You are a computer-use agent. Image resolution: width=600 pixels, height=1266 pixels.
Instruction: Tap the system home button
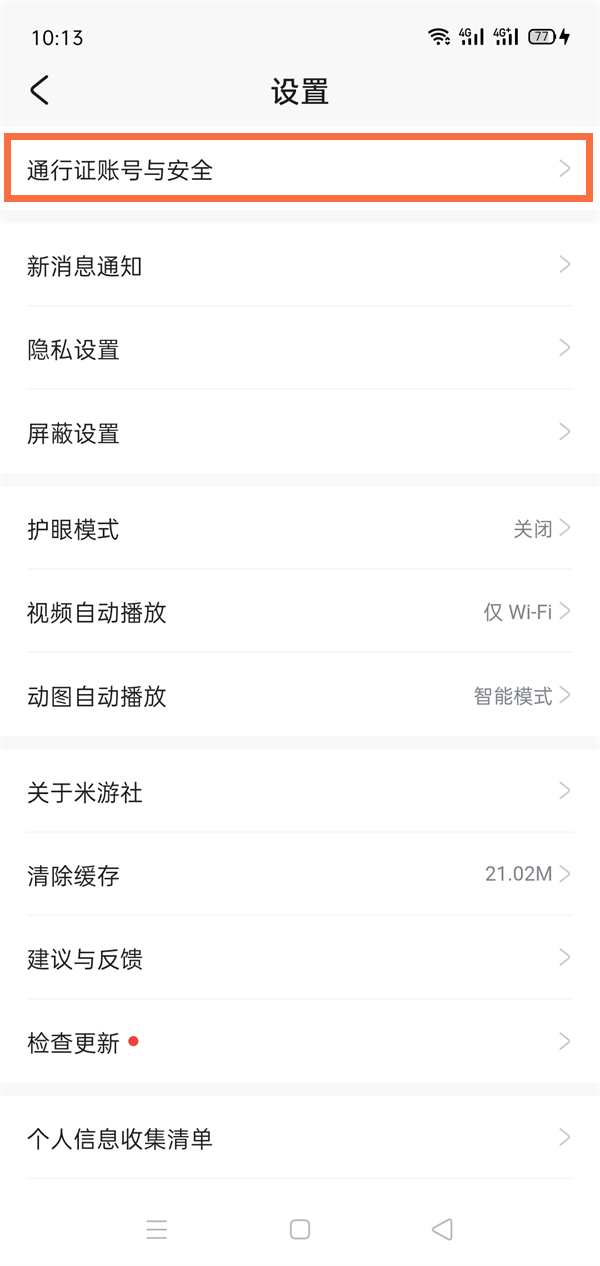(x=300, y=1229)
